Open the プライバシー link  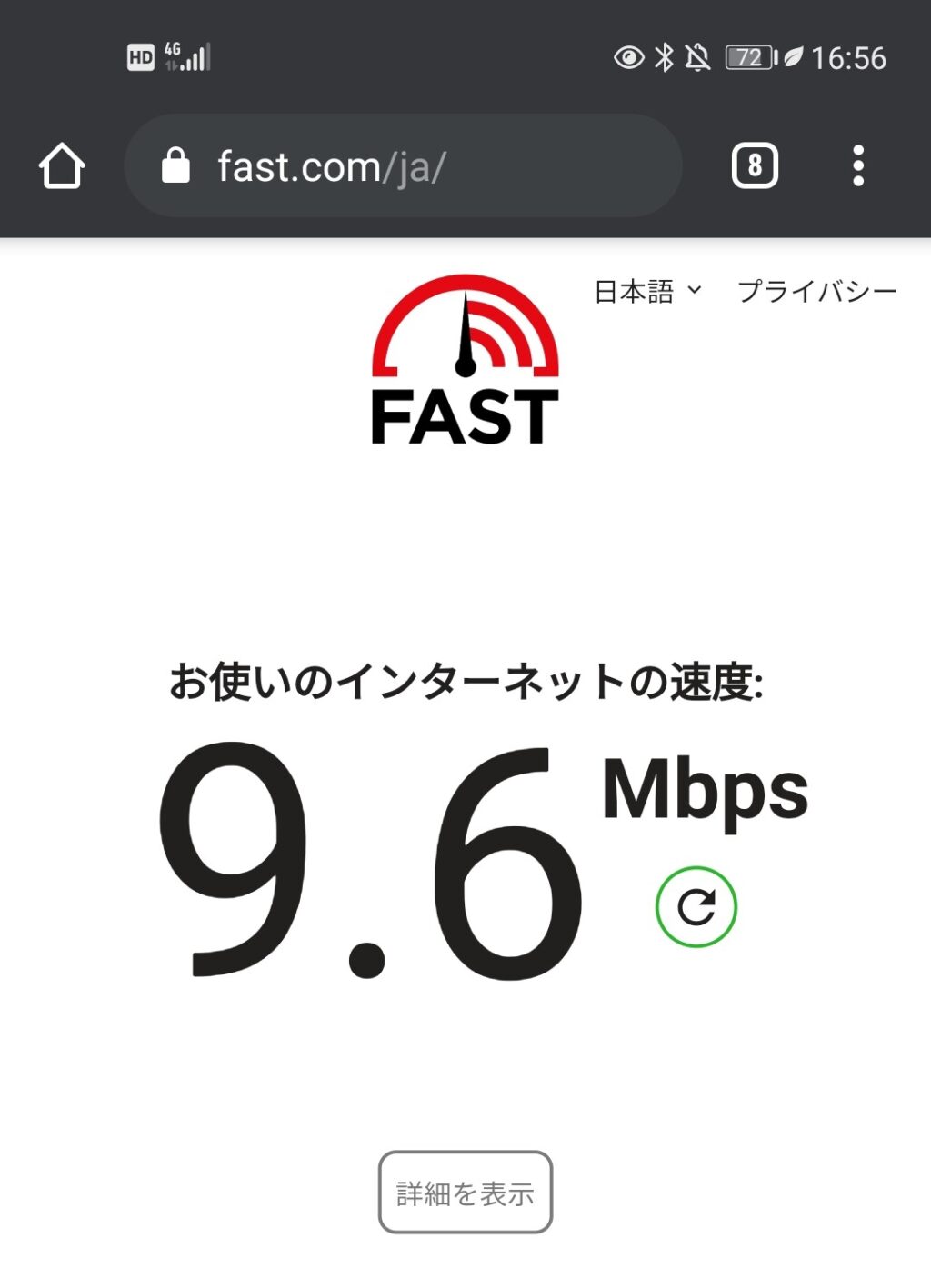[x=816, y=291]
